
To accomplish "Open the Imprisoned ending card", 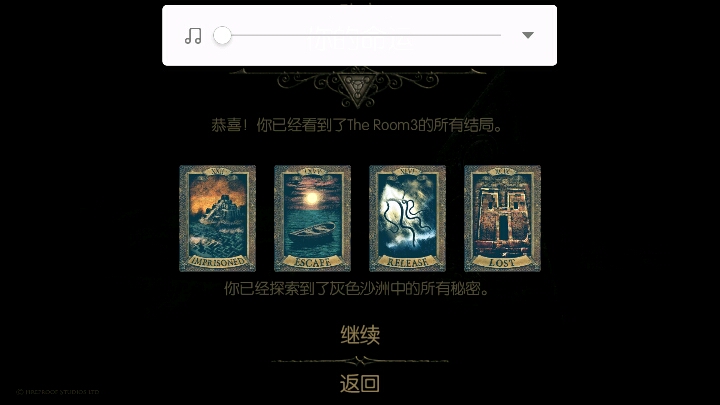I will click(x=217, y=218).
